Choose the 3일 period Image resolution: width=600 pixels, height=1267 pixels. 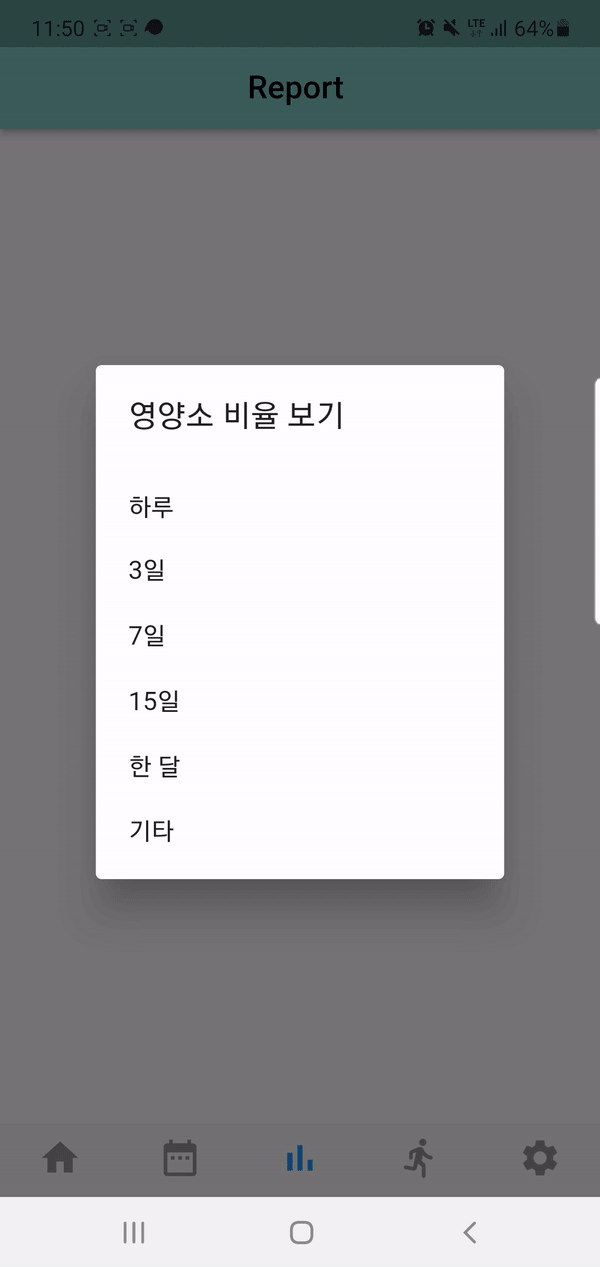point(148,571)
